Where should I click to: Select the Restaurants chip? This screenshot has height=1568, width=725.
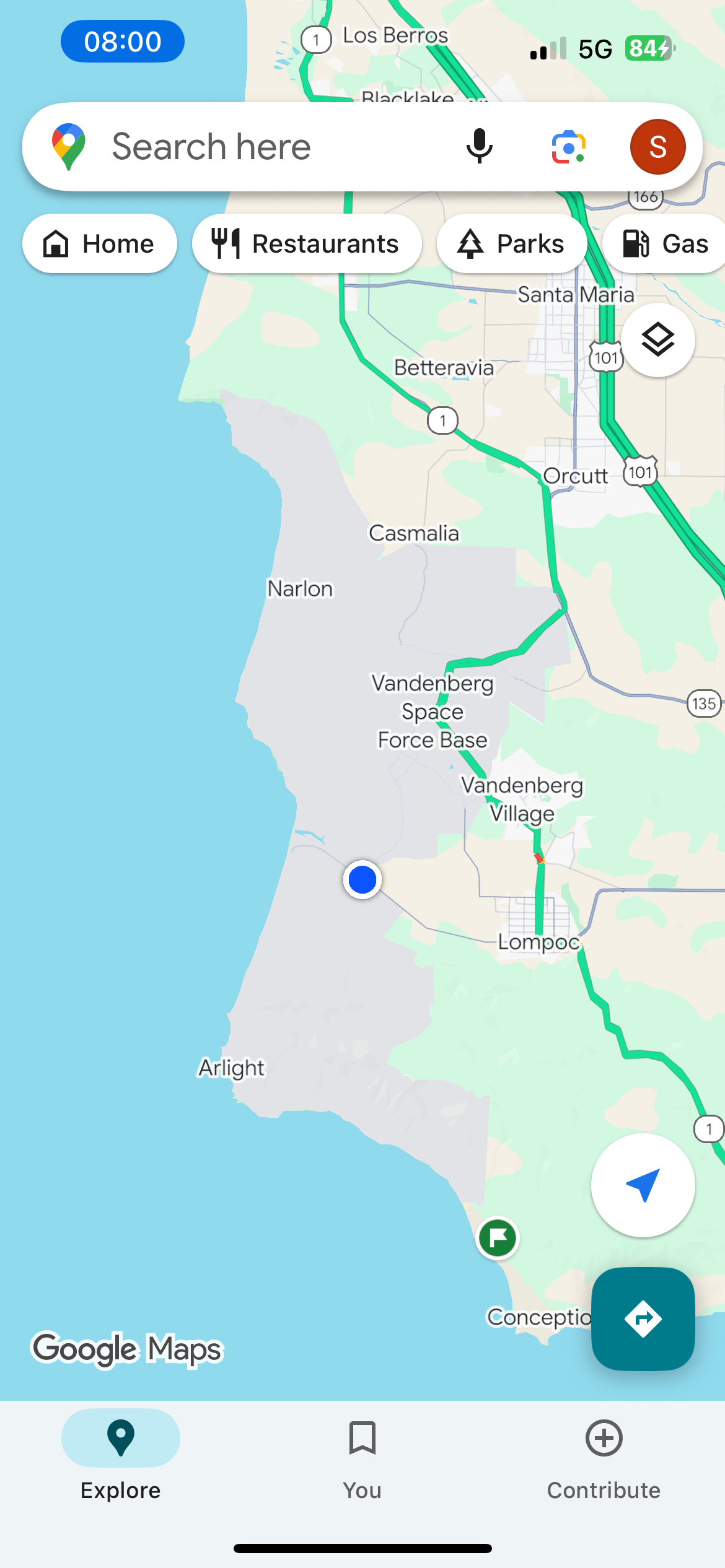[307, 243]
